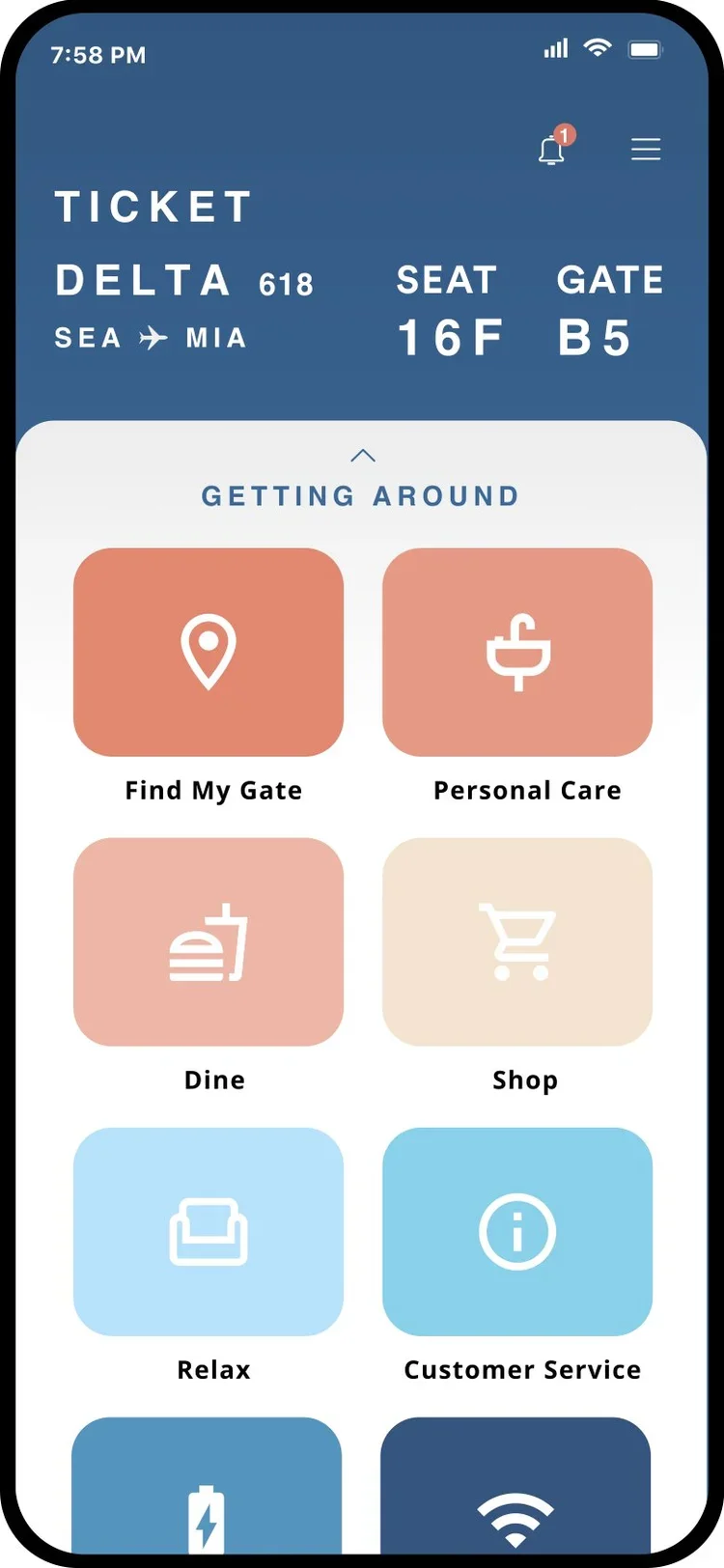The width and height of the screenshot is (724, 1568).
Task: Tap the Wi-Fi tile
Action: (x=515, y=1485)
